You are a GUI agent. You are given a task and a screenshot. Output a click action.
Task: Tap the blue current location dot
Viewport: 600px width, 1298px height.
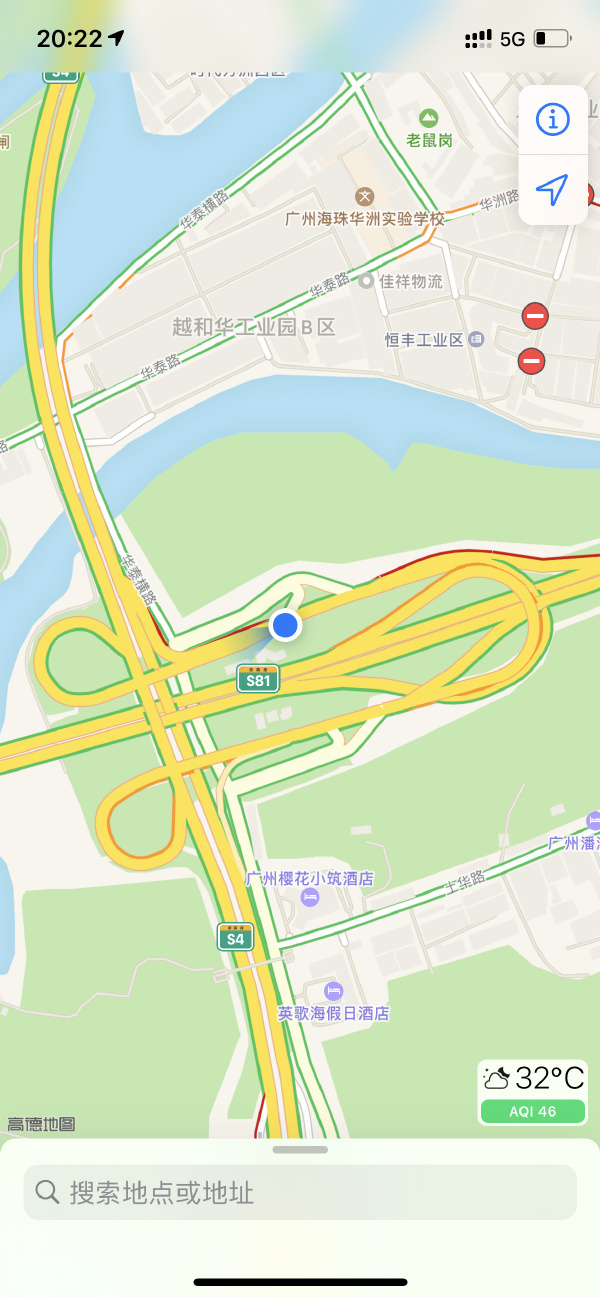(286, 626)
